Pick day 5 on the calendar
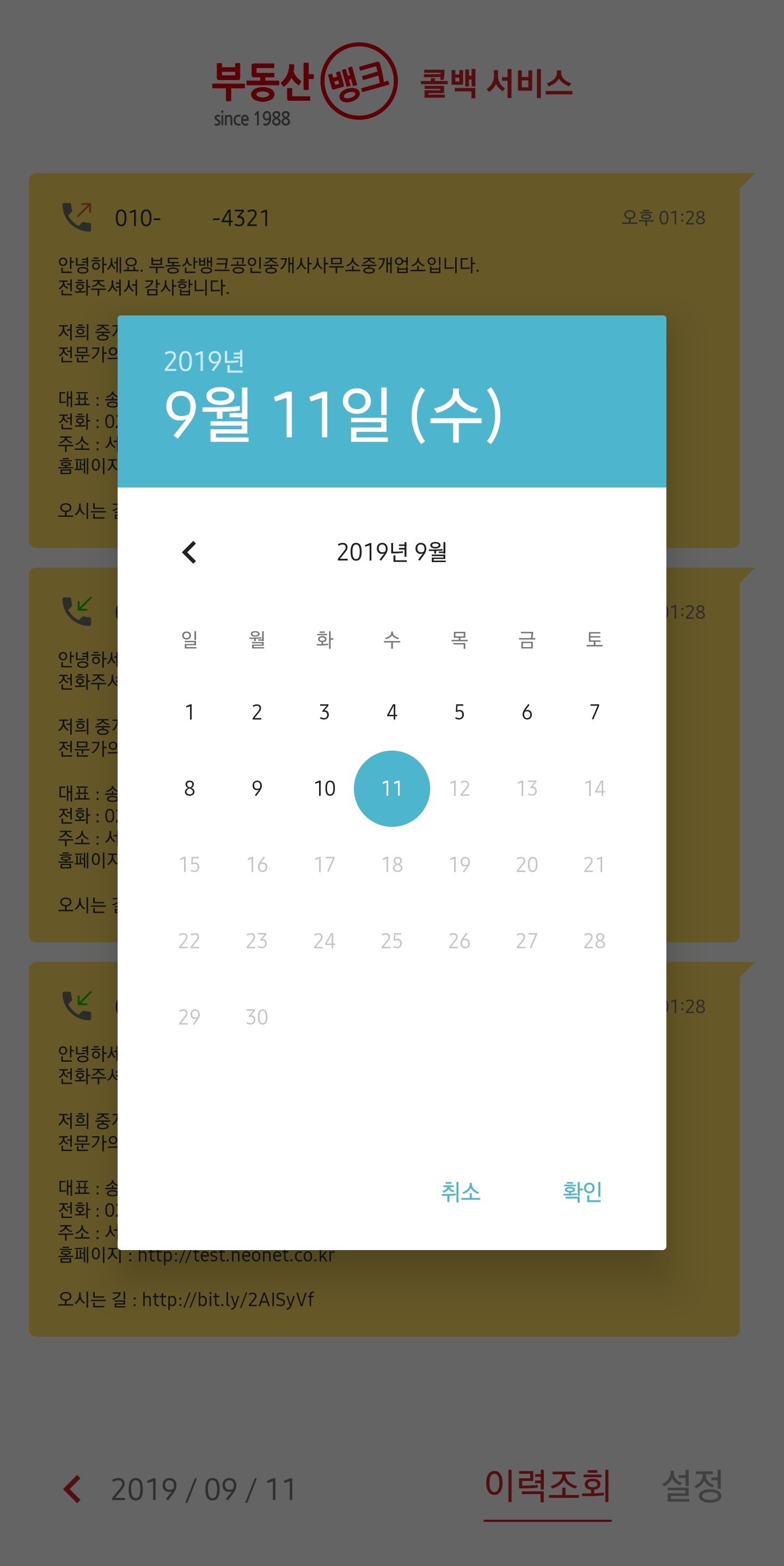The image size is (784, 1566). [460, 712]
